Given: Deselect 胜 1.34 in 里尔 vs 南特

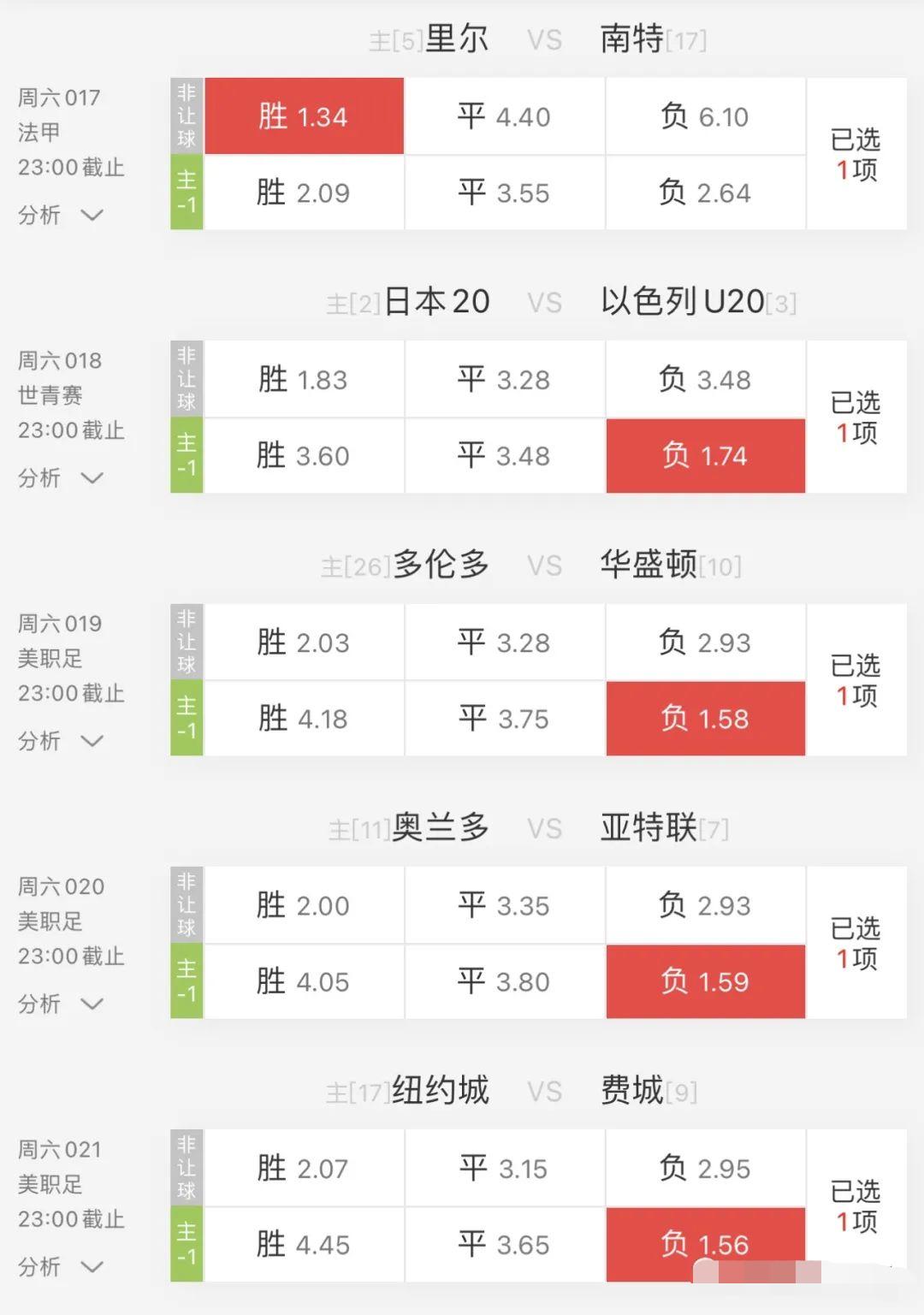Looking at the screenshot, I should [x=305, y=116].
